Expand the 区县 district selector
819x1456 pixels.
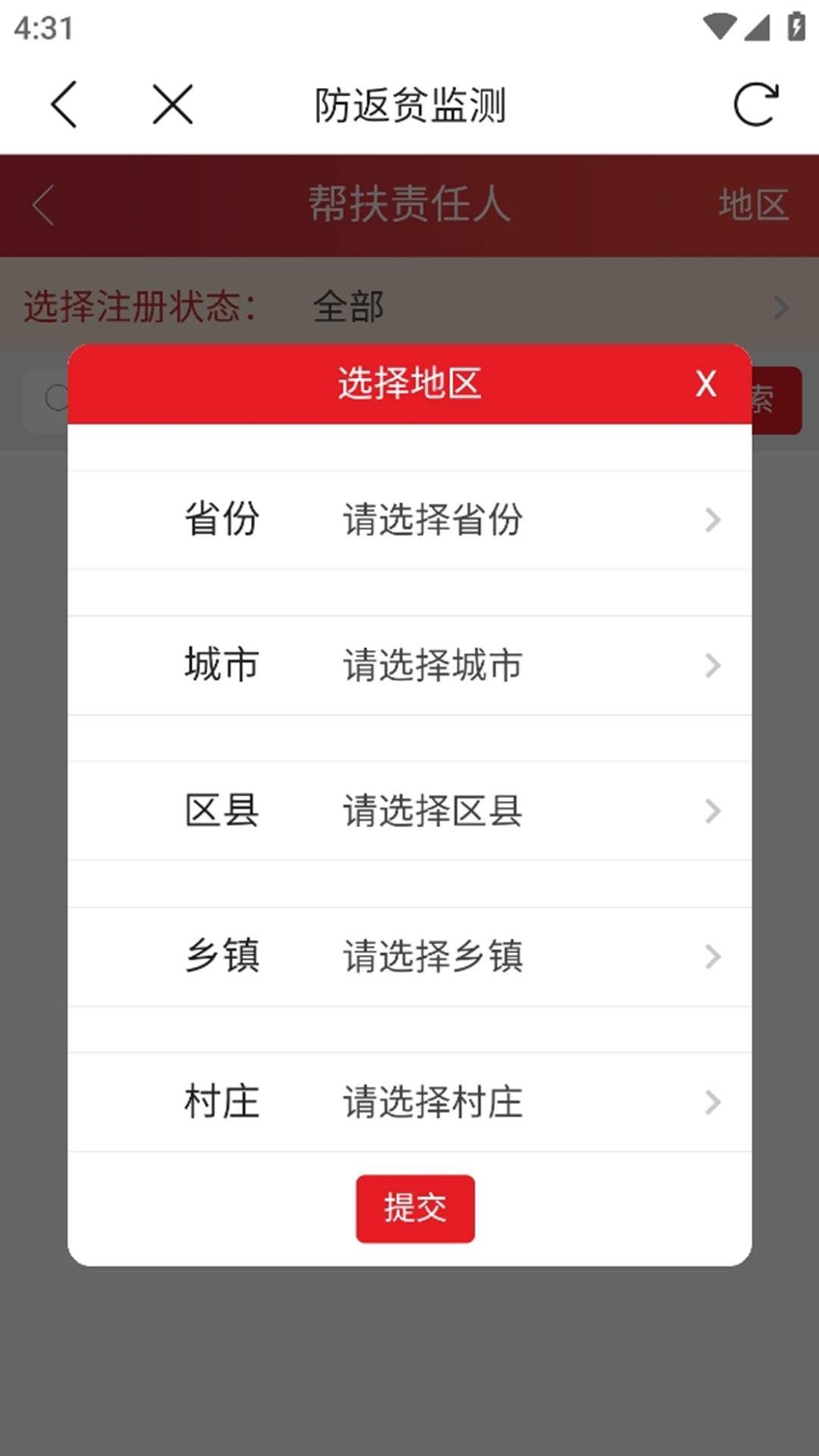[432, 811]
